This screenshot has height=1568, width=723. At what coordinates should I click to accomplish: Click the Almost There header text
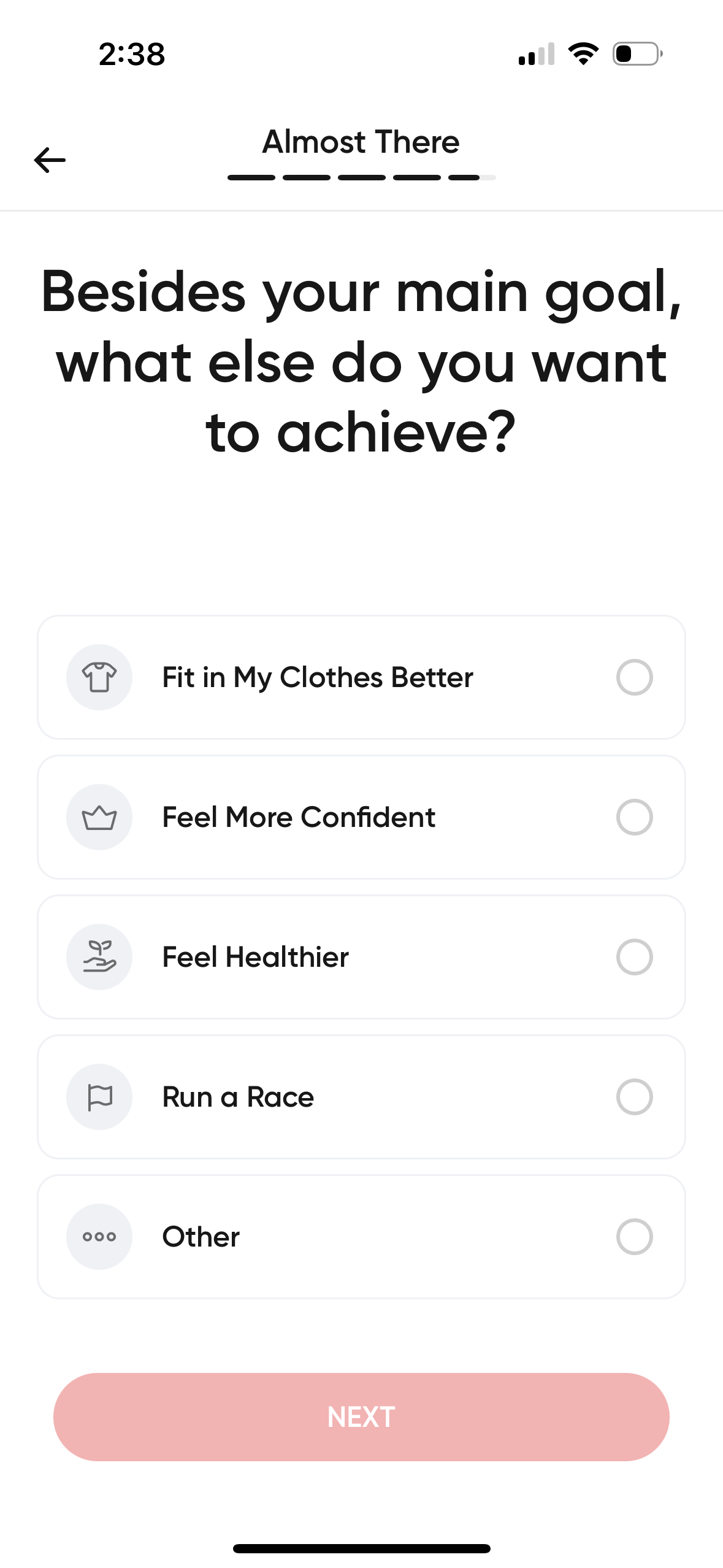click(x=361, y=141)
